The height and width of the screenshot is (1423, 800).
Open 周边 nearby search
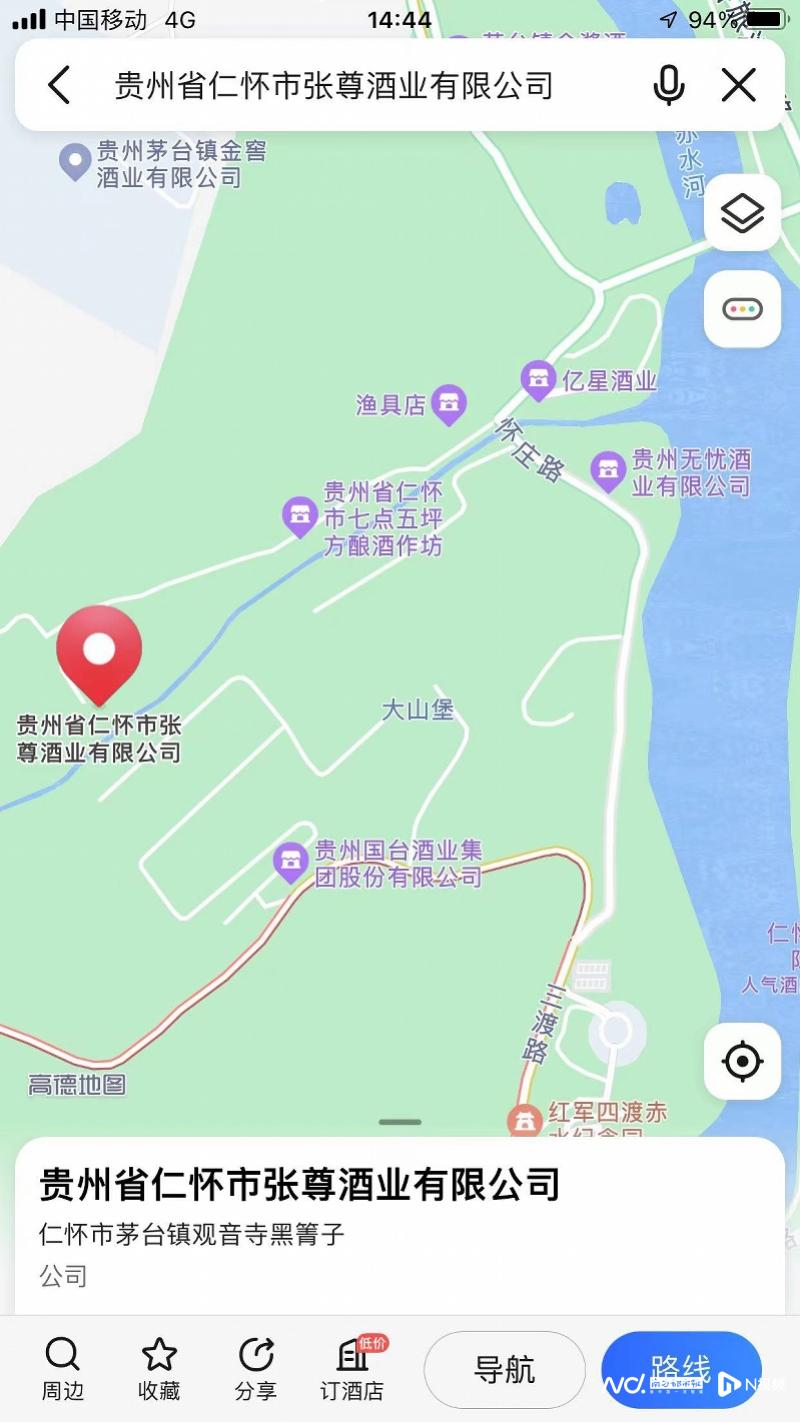click(x=62, y=1369)
